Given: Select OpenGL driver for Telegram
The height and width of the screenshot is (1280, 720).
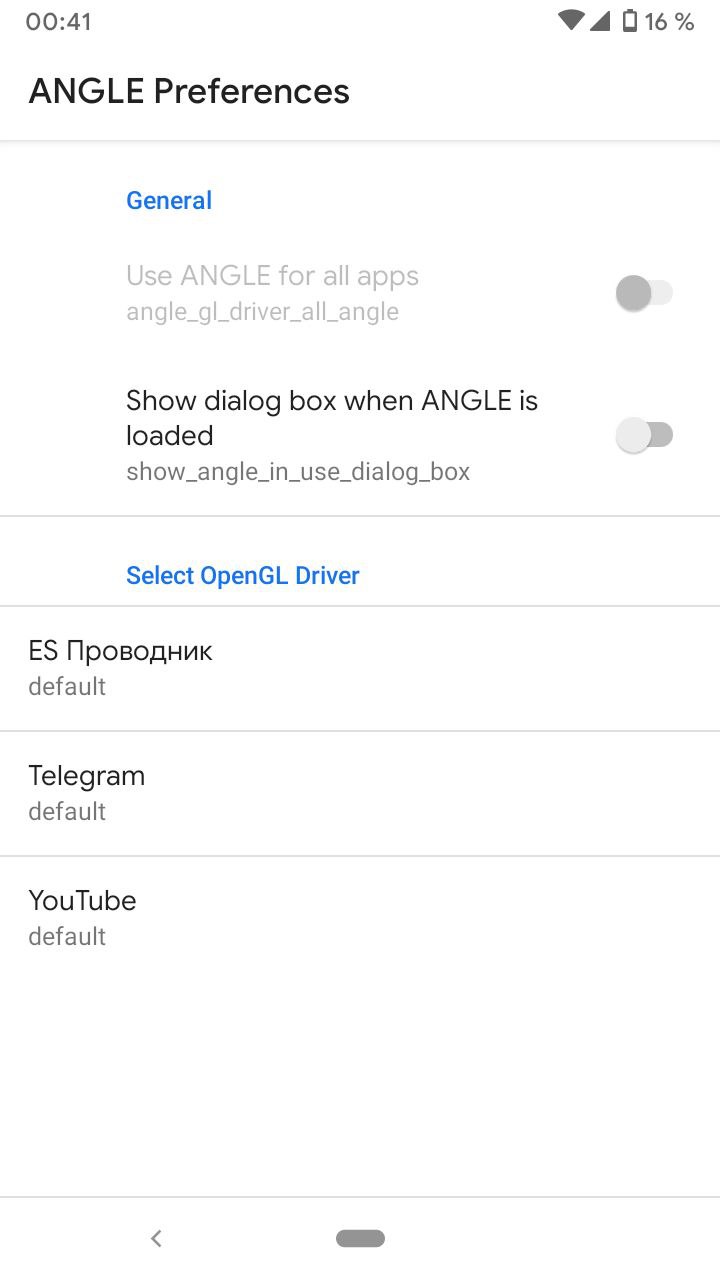Looking at the screenshot, I should [x=360, y=793].
